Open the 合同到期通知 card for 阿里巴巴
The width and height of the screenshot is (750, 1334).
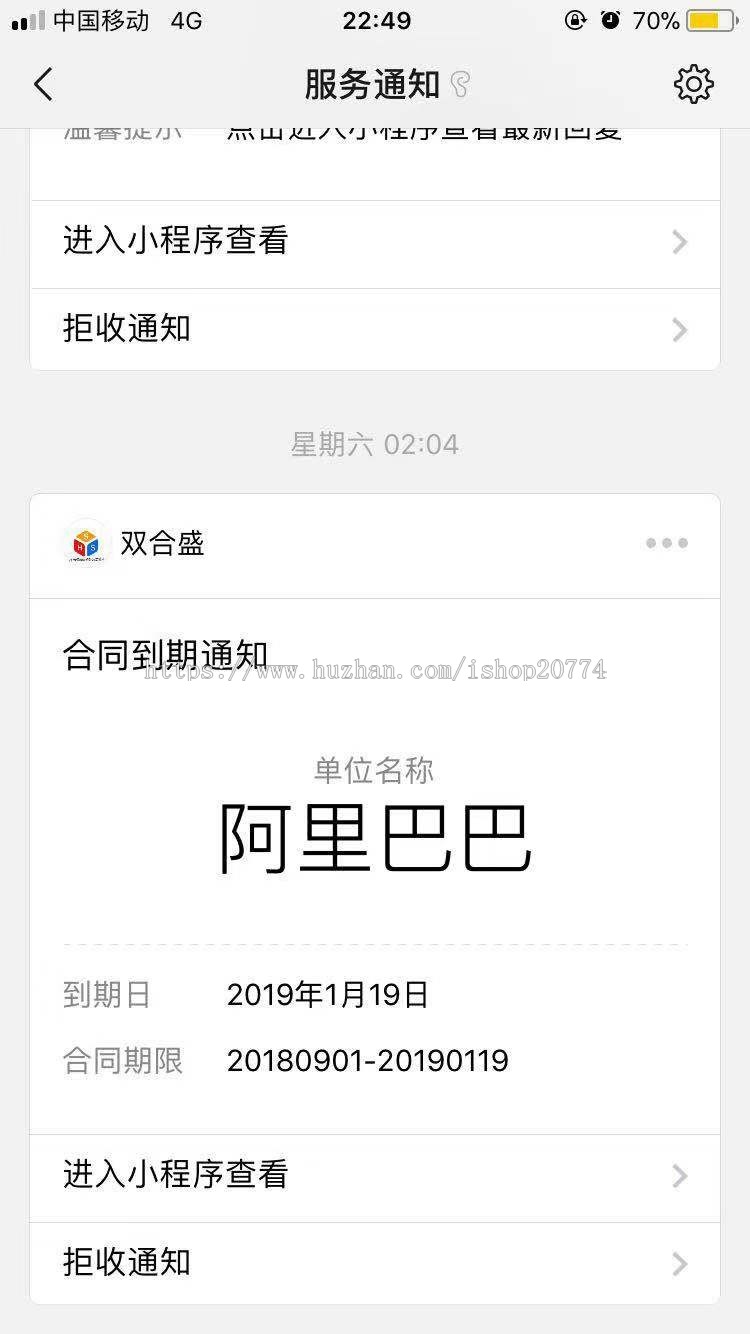pos(375,860)
